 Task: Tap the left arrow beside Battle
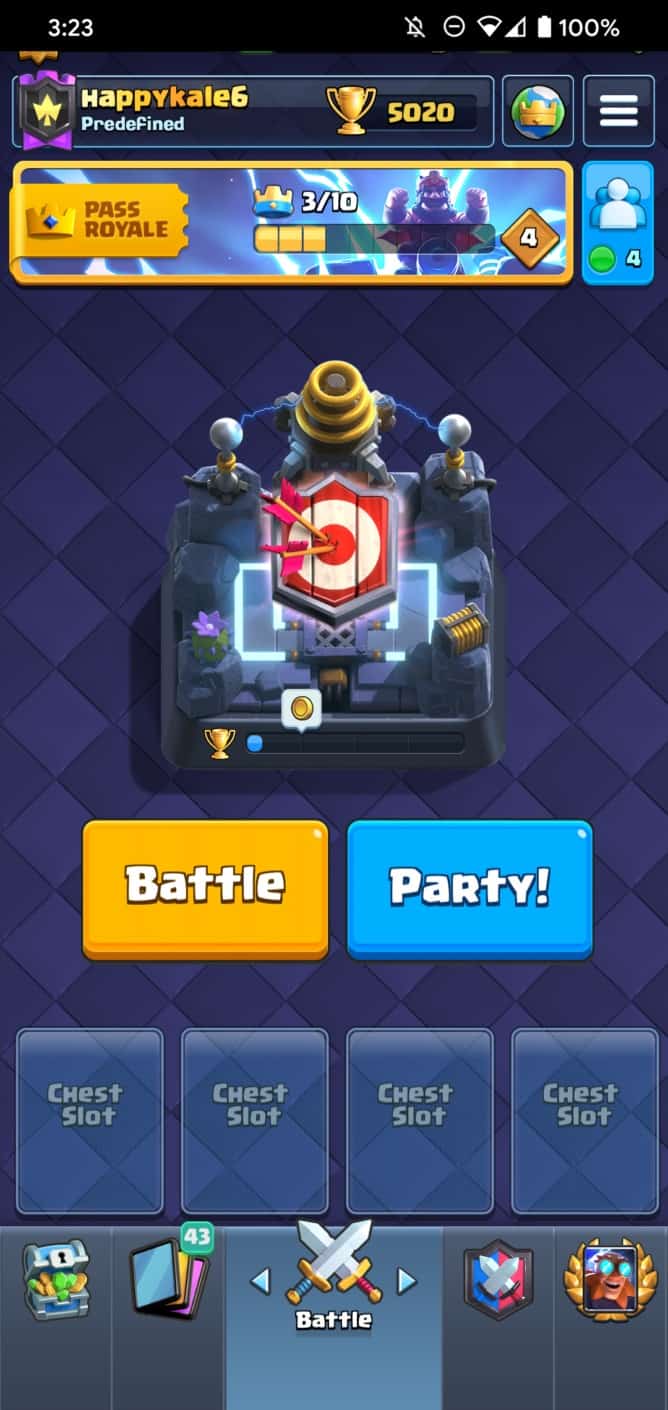pyautogui.click(x=260, y=1281)
